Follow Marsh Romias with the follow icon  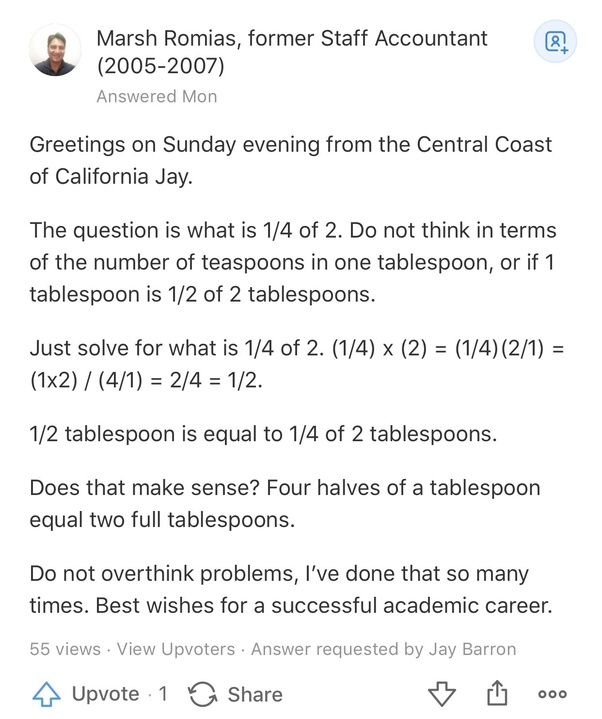(x=555, y=42)
